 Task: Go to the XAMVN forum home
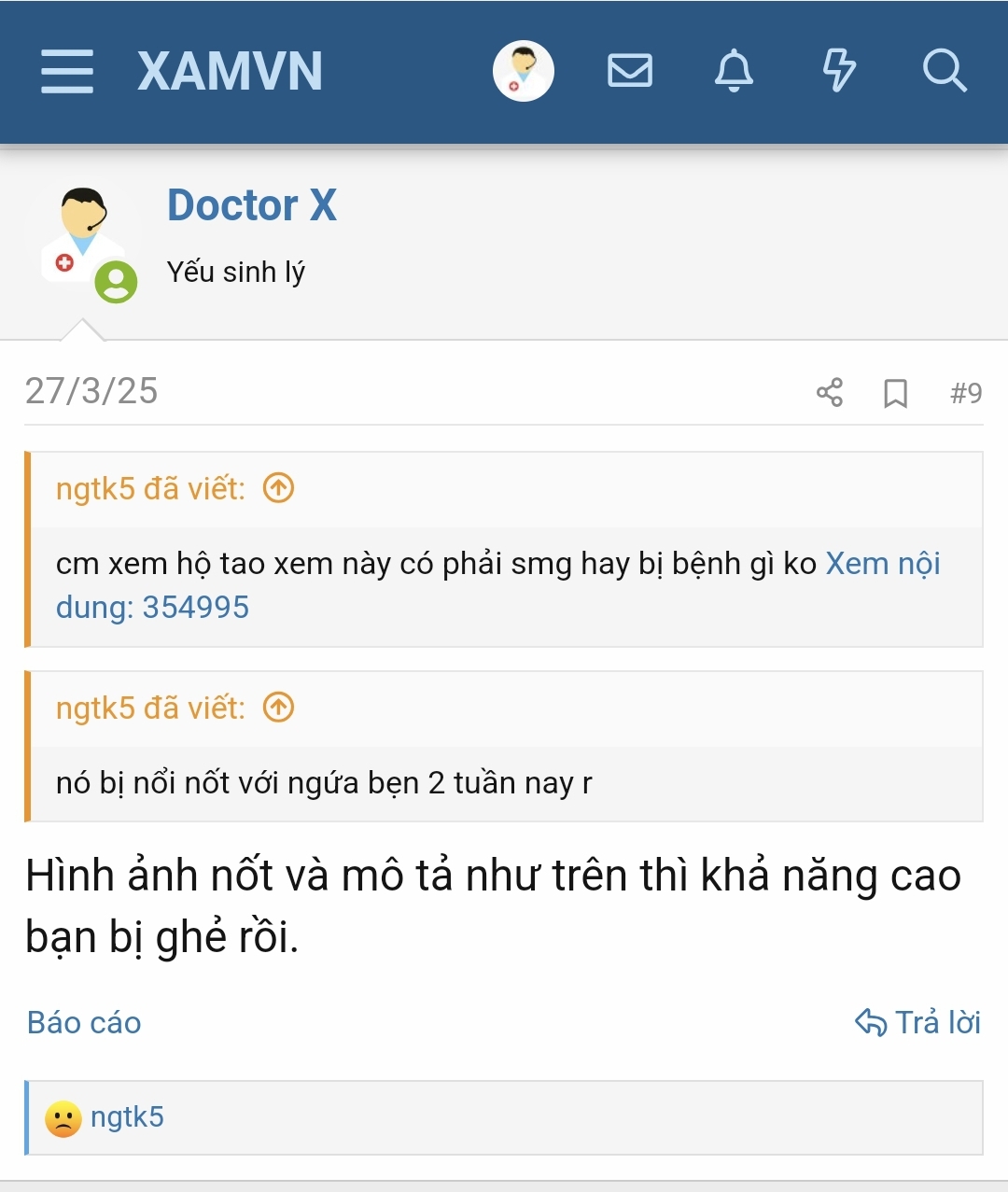(x=230, y=72)
